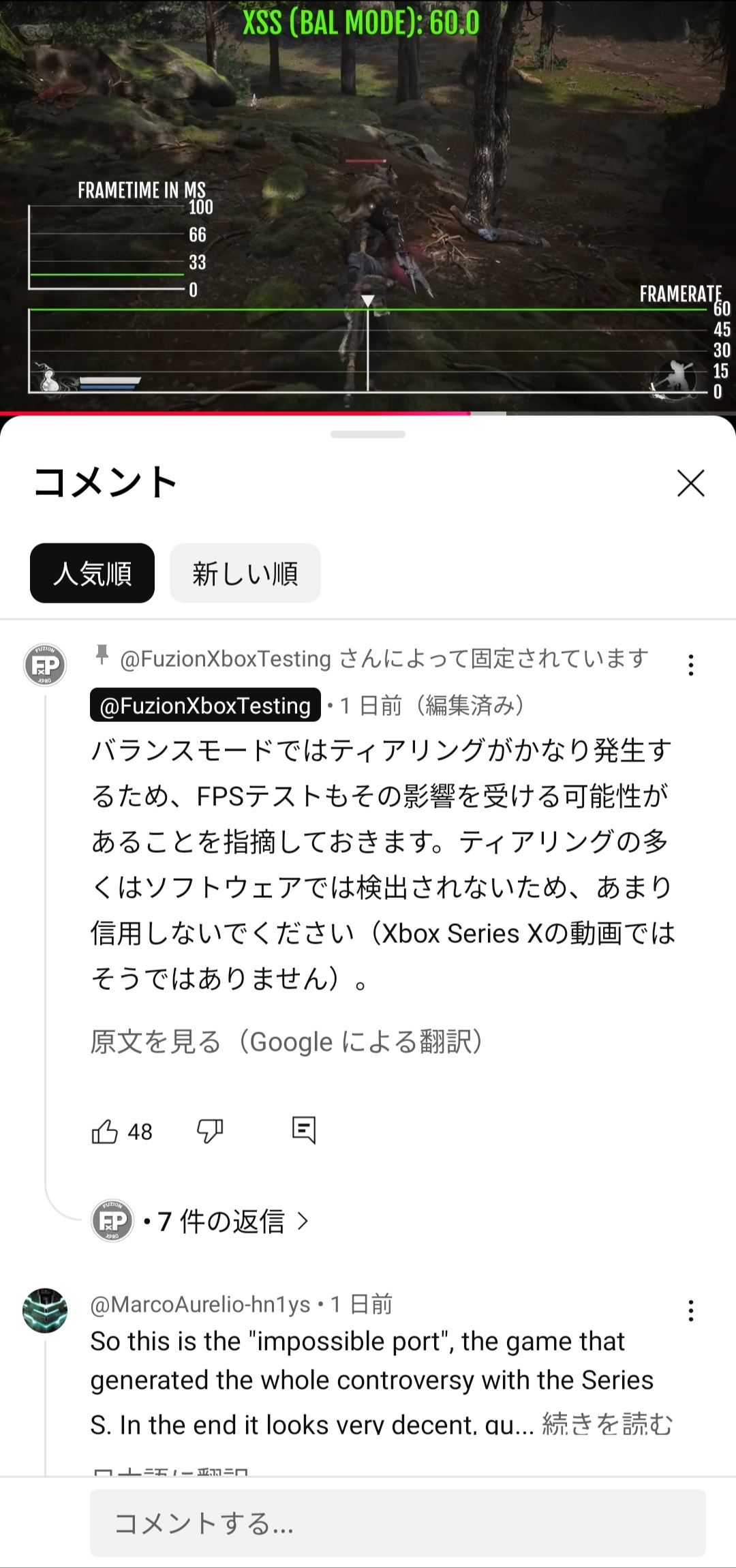Open options for the pinned FuzionXboxTesting comment
The width and height of the screenshot is (736, 1568).
tap(690, 665)
